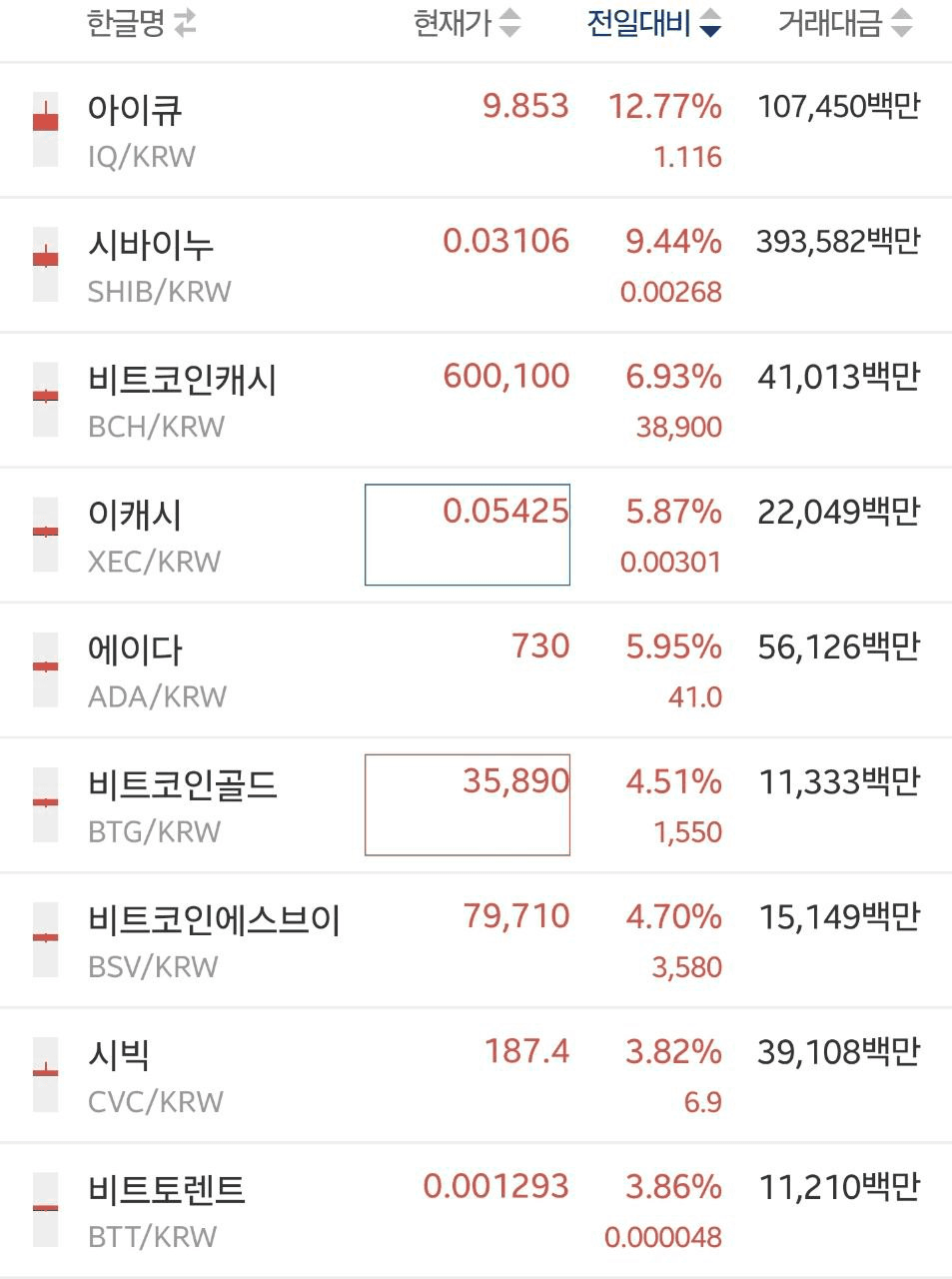Sort the list by 현재가
The image size is (952, 1279).
(467, 24)
